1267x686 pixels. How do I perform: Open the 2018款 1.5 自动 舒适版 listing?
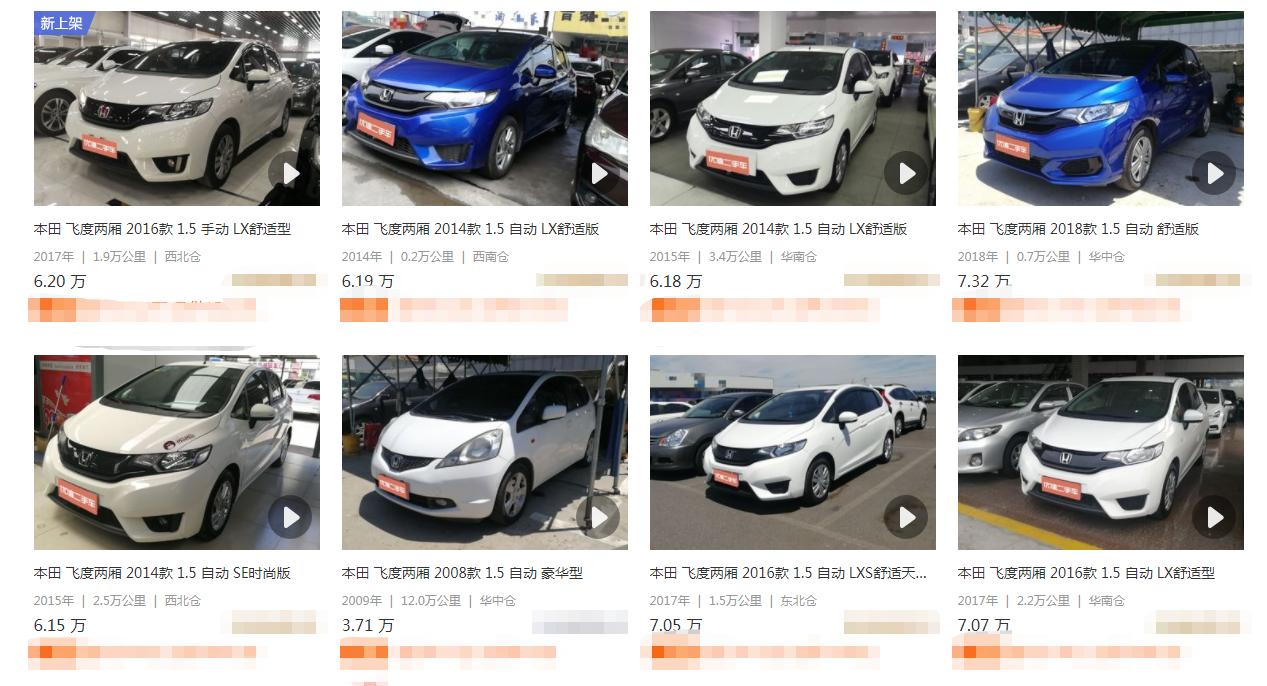coord(1078,229)
